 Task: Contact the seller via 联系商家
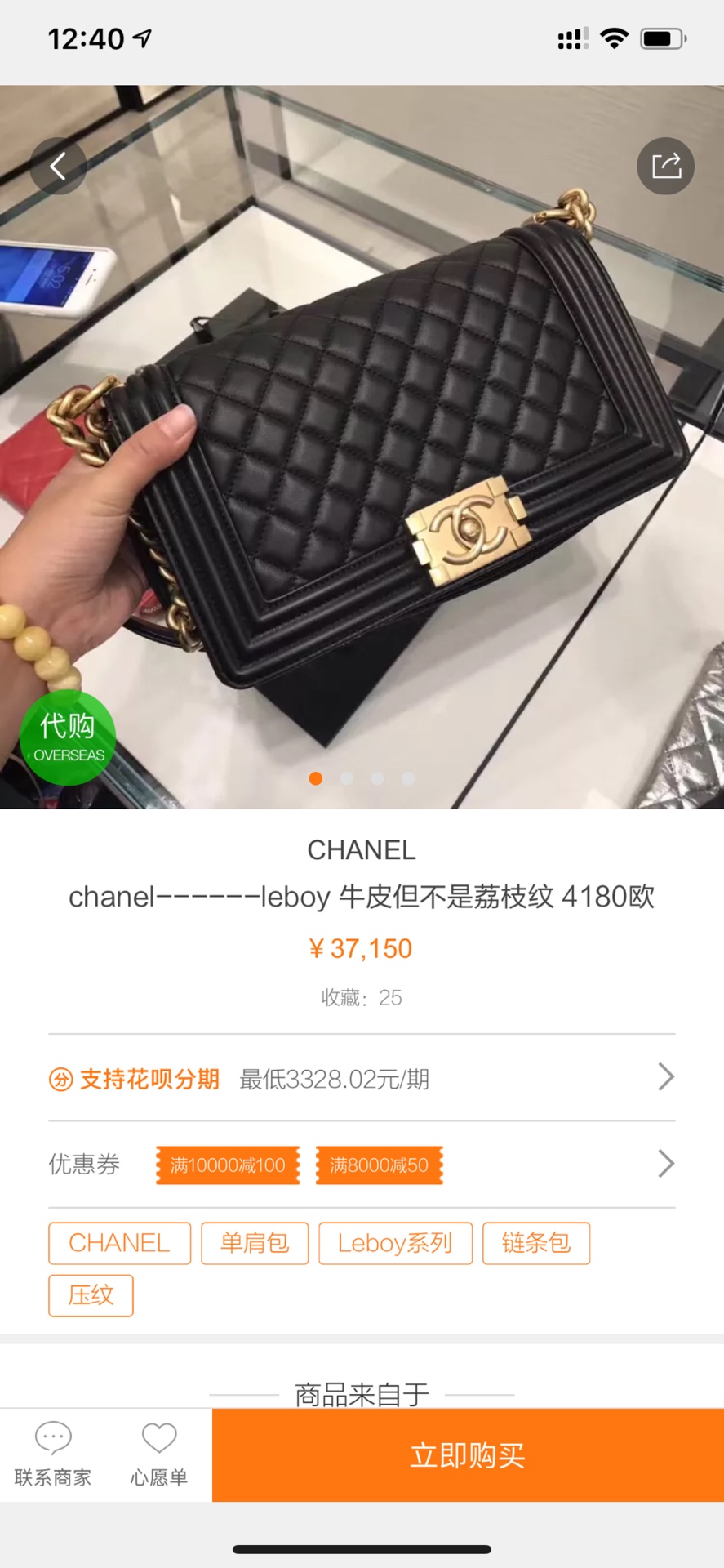coord(53,1455)
